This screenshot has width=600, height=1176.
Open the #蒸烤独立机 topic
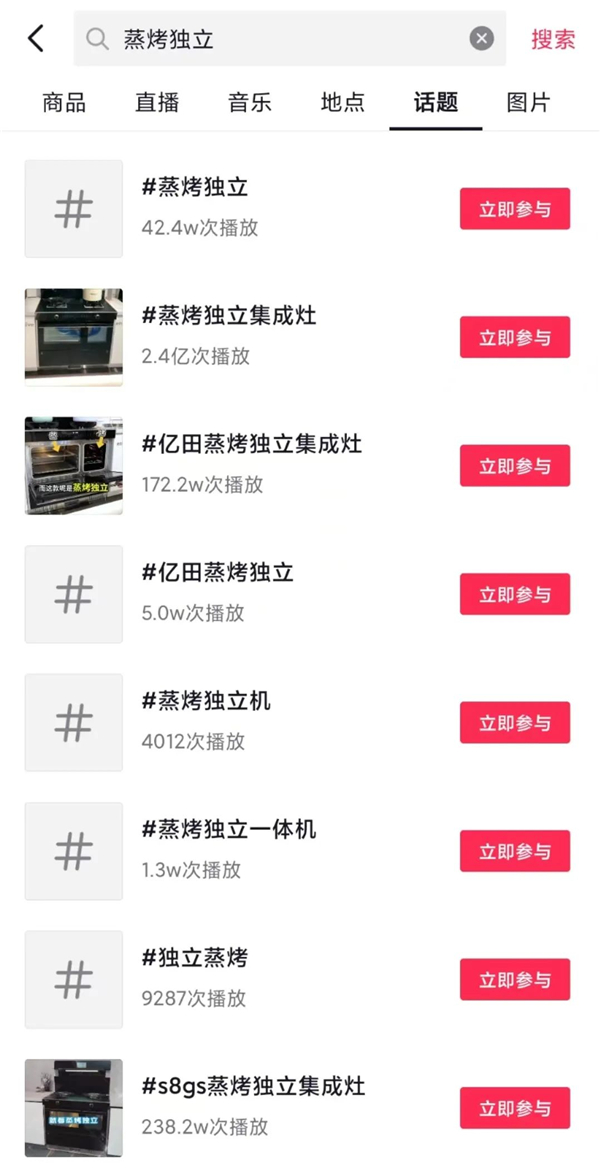click(206, 701)
